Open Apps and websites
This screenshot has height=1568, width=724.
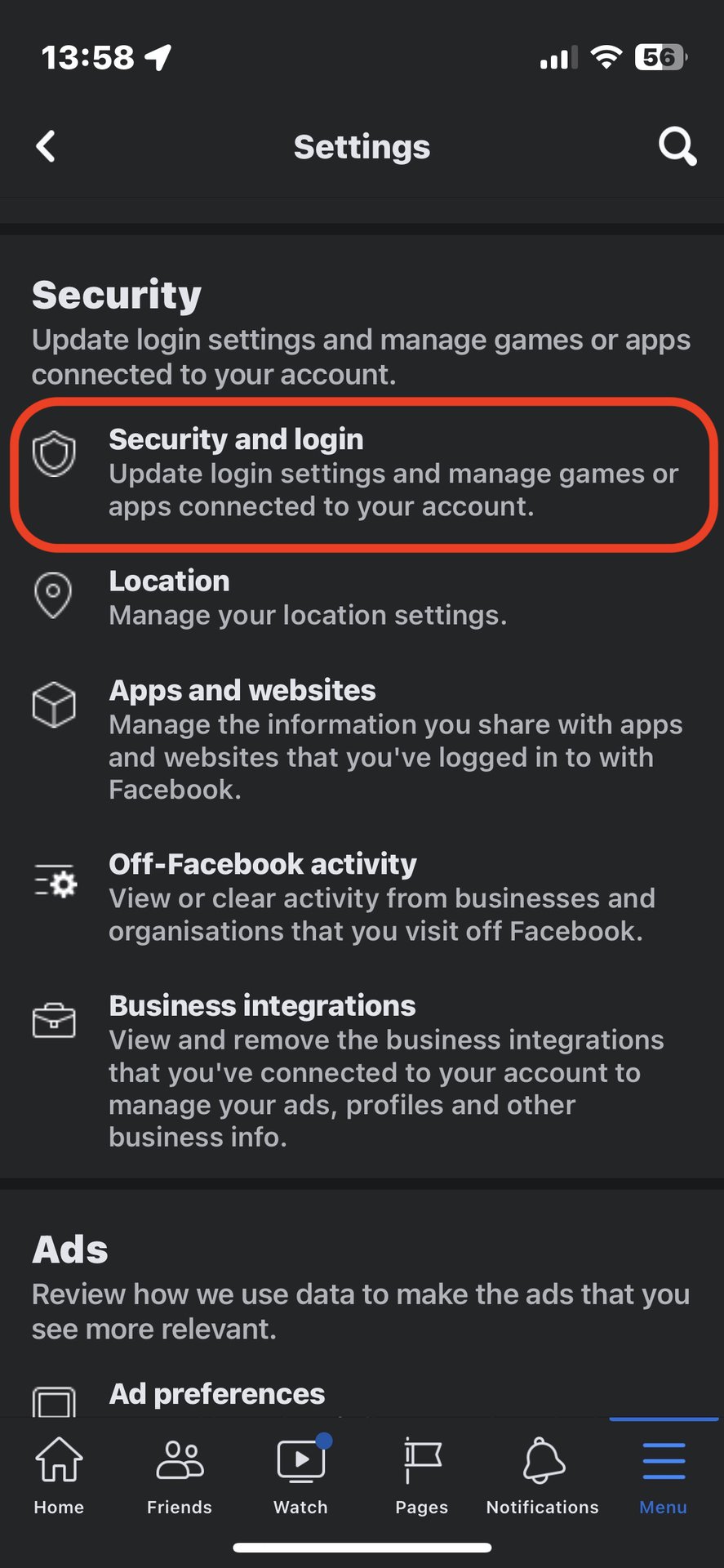coord(362,740)
